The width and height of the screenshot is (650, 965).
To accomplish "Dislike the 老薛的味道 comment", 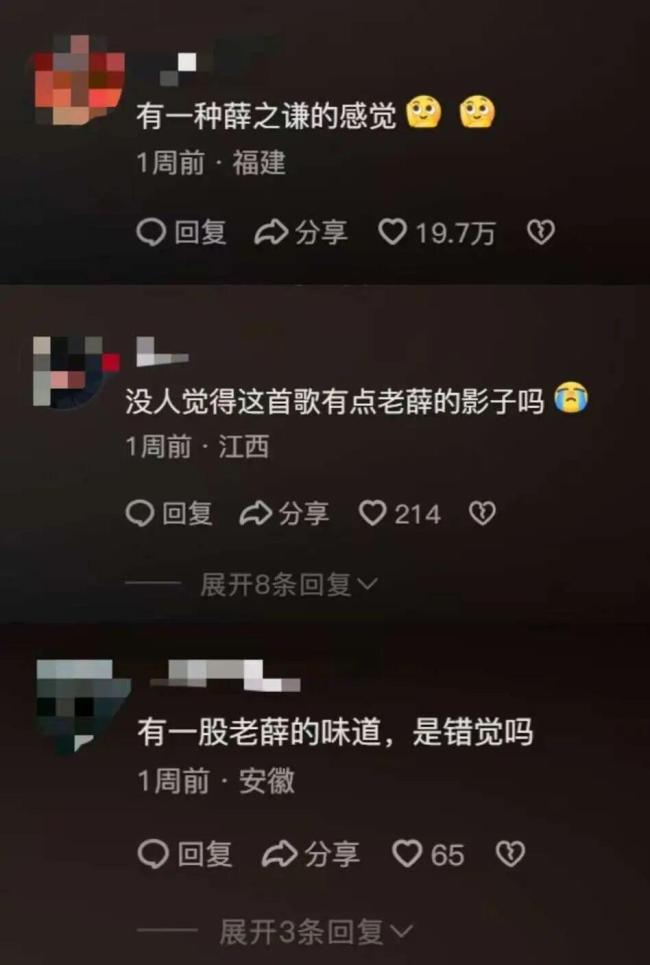I will pyautogui.click(x=511, y=854).
